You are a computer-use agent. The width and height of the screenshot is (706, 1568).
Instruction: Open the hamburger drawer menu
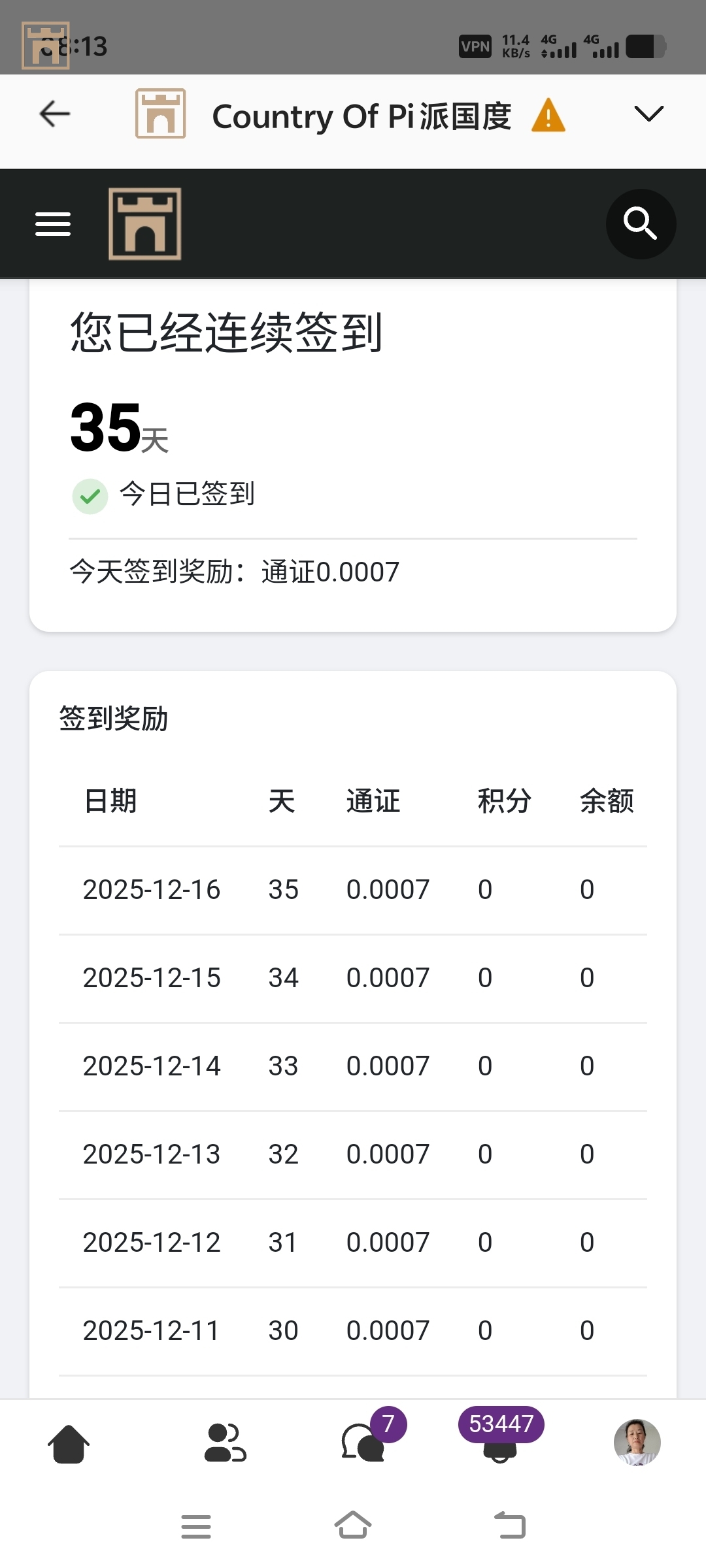click(x=53, y=224)
